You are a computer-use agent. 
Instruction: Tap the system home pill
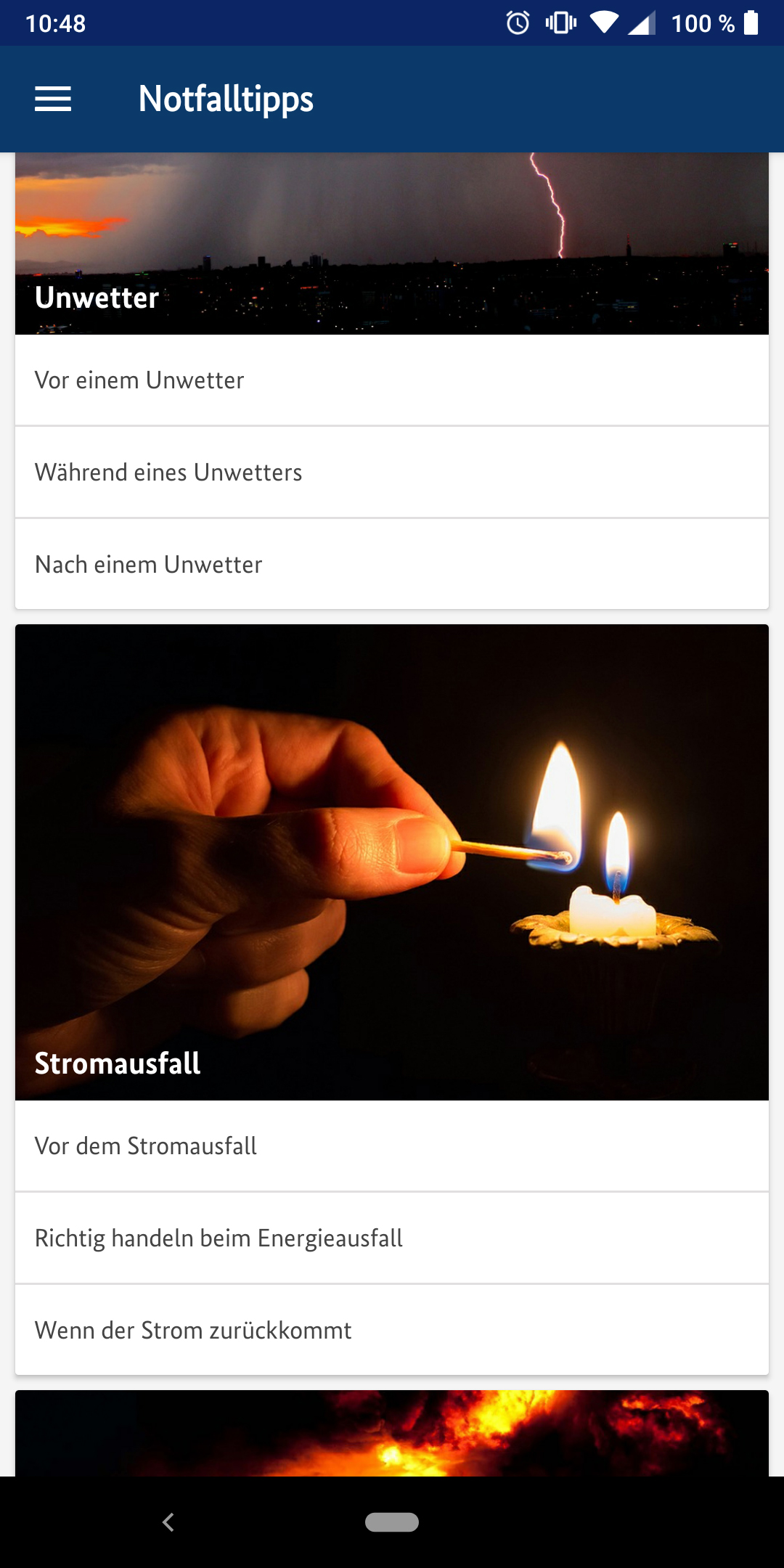click(392, 1522)
